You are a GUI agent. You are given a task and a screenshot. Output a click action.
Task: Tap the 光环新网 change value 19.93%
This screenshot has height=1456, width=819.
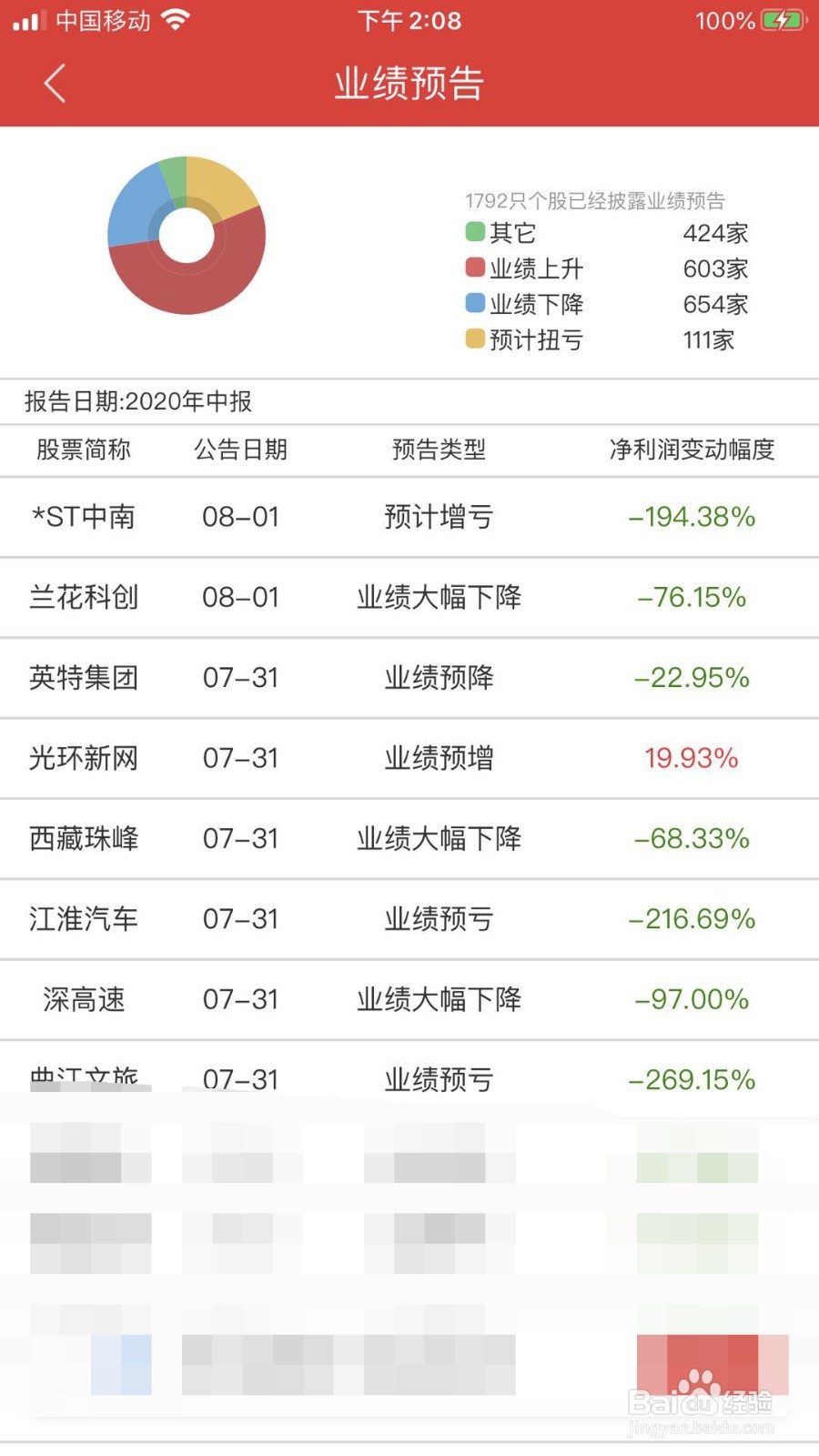[x=690, y=758]
